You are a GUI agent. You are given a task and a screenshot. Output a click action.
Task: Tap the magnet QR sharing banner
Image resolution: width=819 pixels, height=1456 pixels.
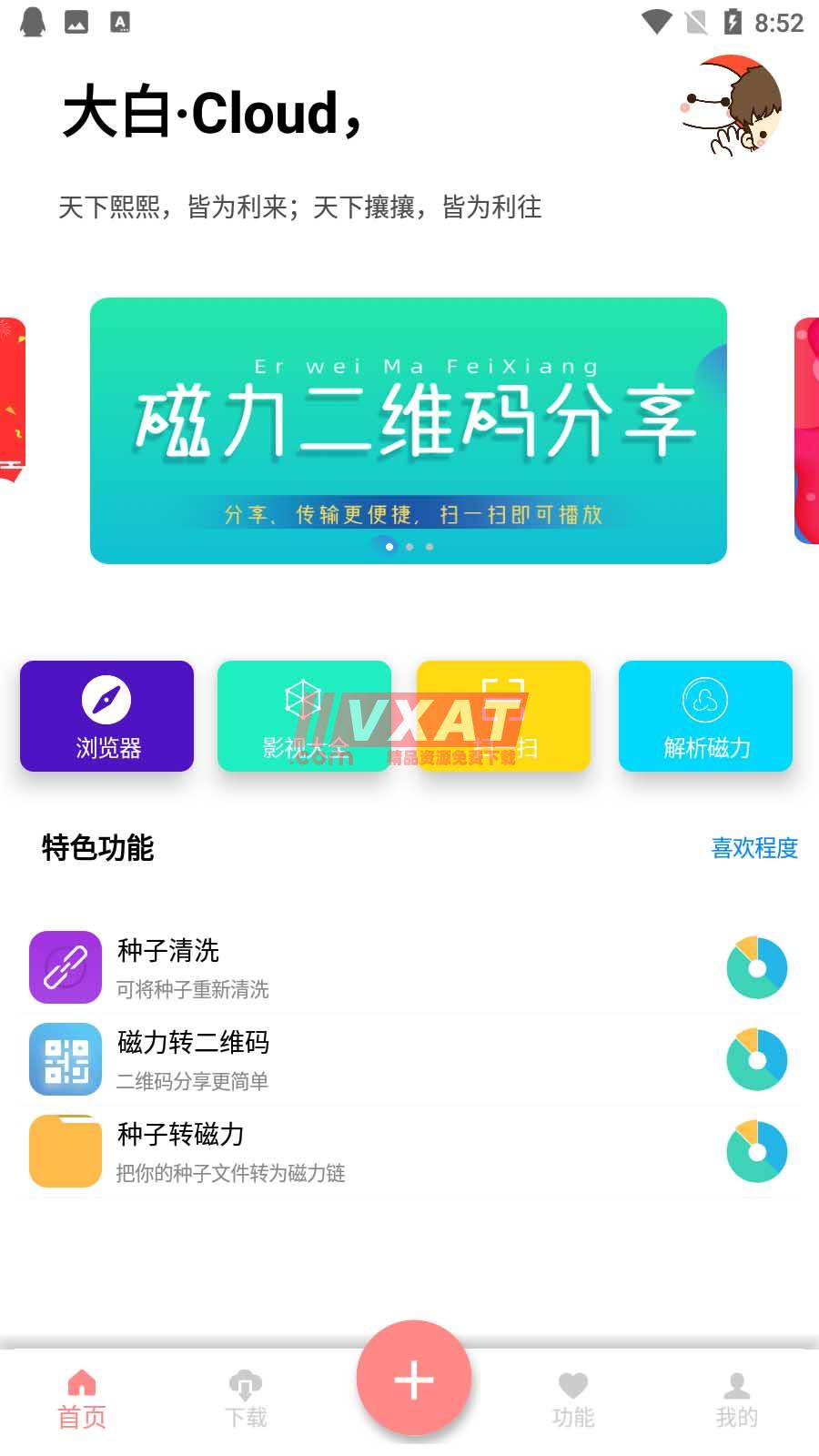(x=409, y=428)
